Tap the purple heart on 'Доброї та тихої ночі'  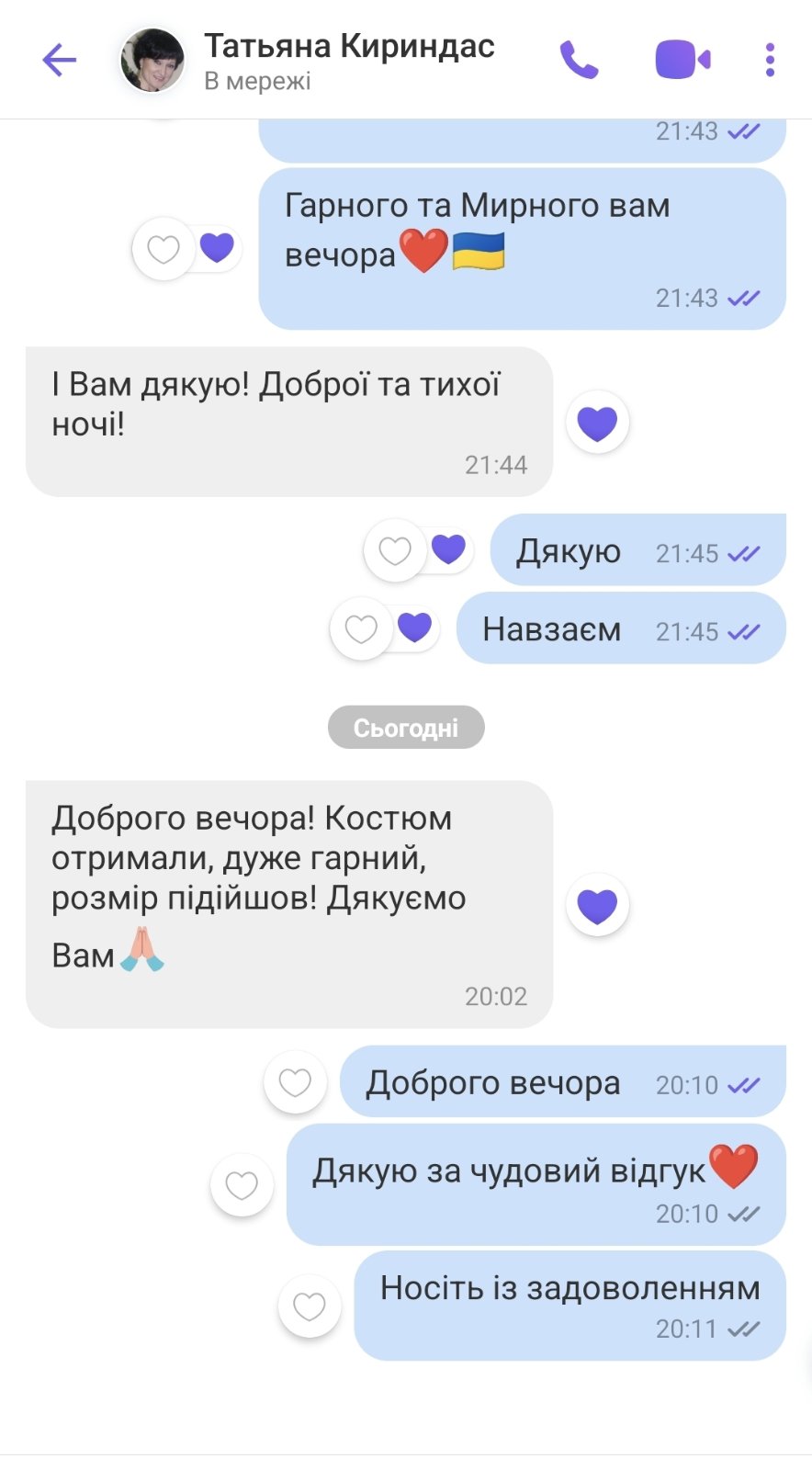pyautogui.click(x=597, y=423)
